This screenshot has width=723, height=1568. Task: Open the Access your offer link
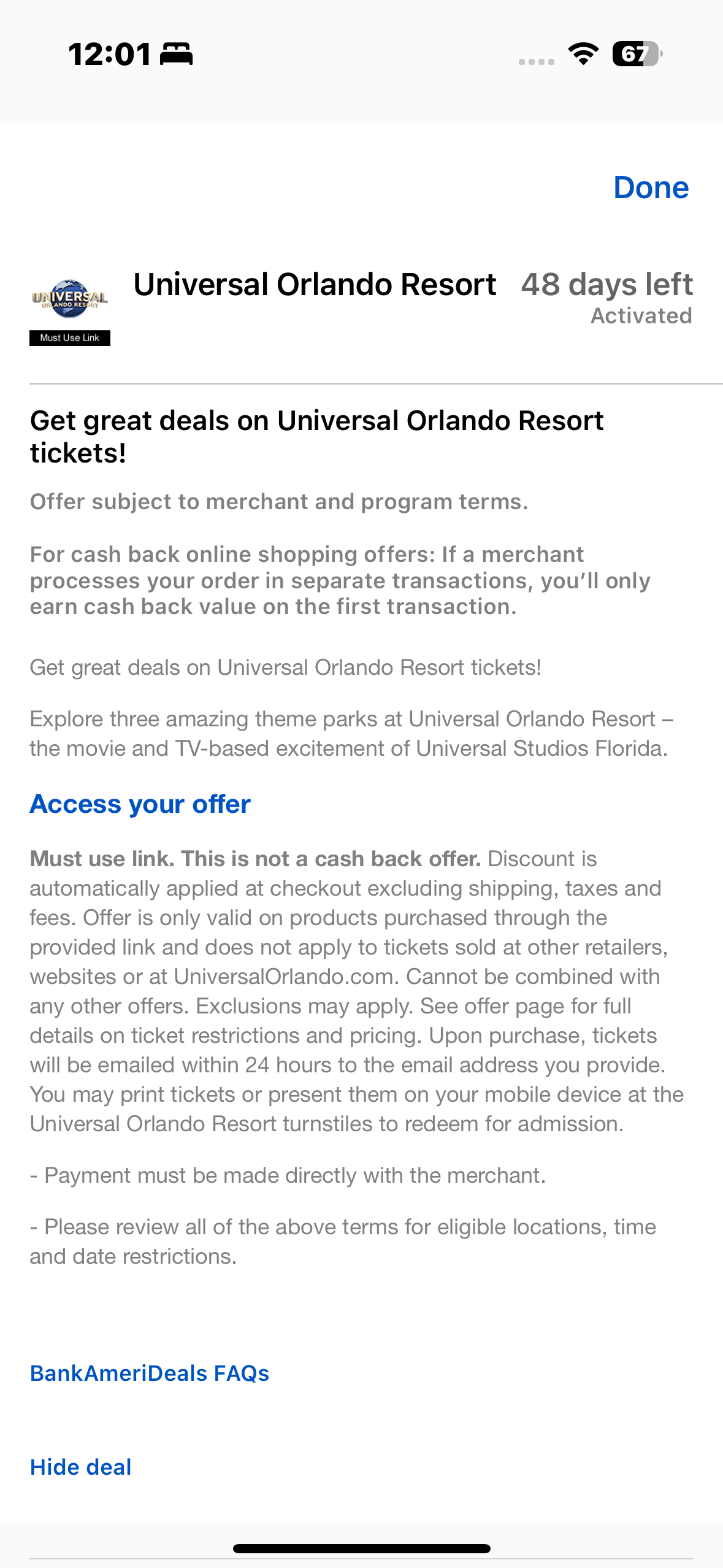(140, 804)
